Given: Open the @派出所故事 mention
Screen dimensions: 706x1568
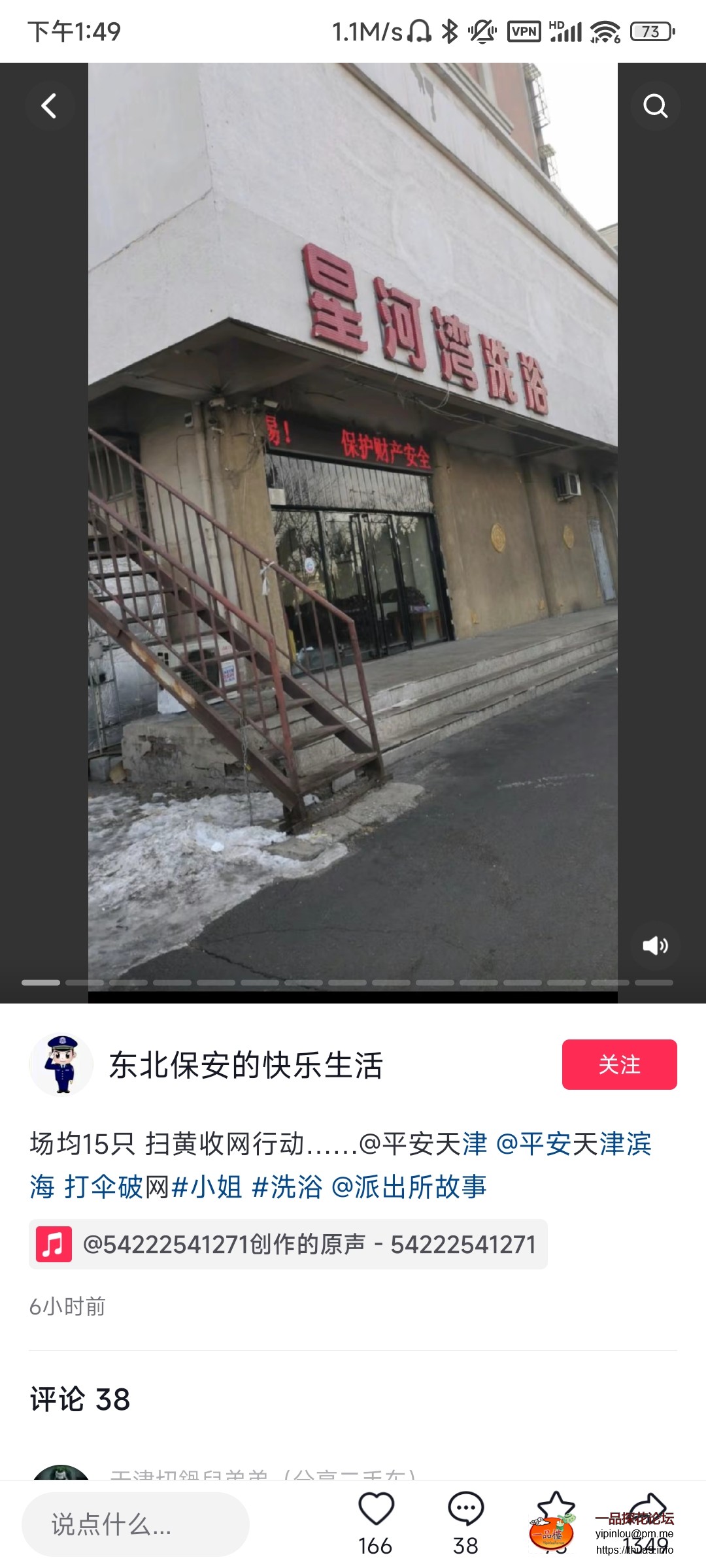Looking at the screenshot, I should [x=409, y=1186].
